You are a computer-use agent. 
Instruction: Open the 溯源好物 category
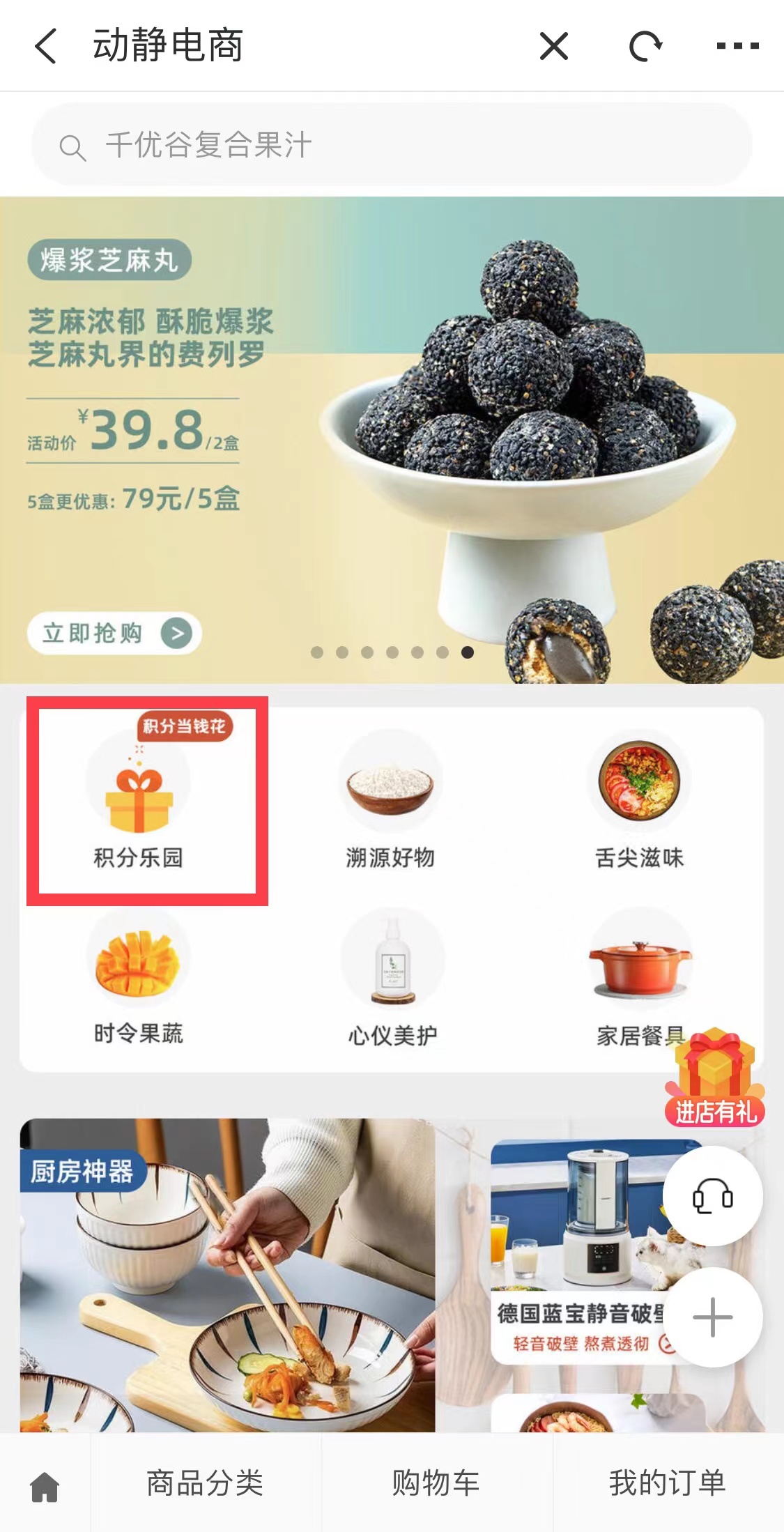point(390,802)
